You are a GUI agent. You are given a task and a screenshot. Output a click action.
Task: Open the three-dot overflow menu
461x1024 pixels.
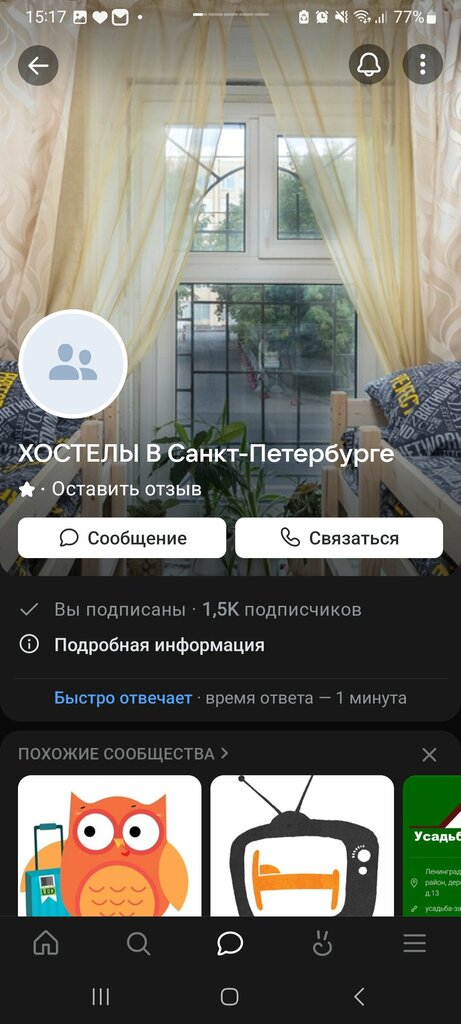(x=422, y=65)
